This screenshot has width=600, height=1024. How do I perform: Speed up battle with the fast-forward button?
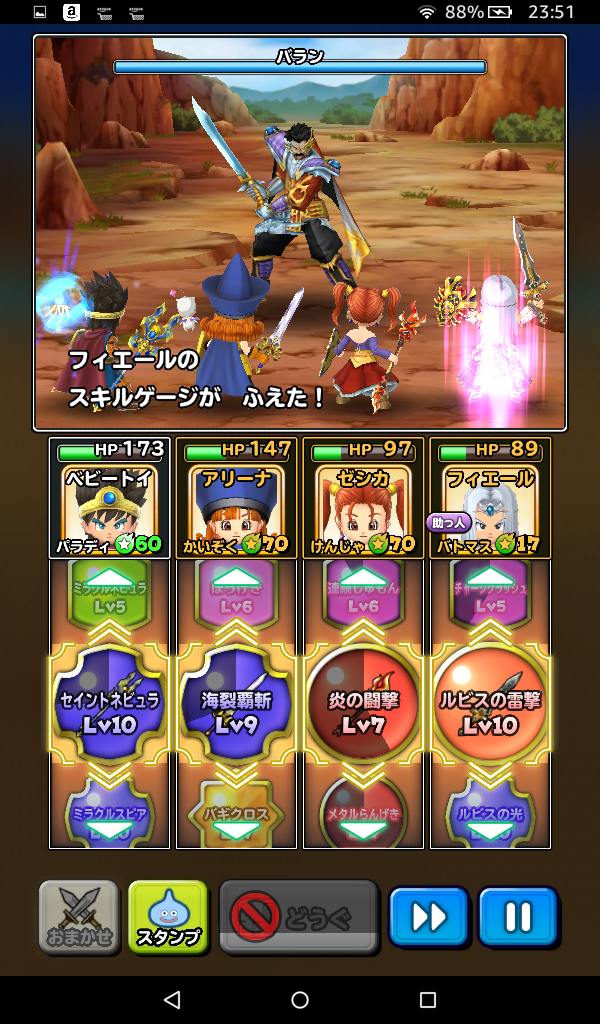tap(428, 916)
